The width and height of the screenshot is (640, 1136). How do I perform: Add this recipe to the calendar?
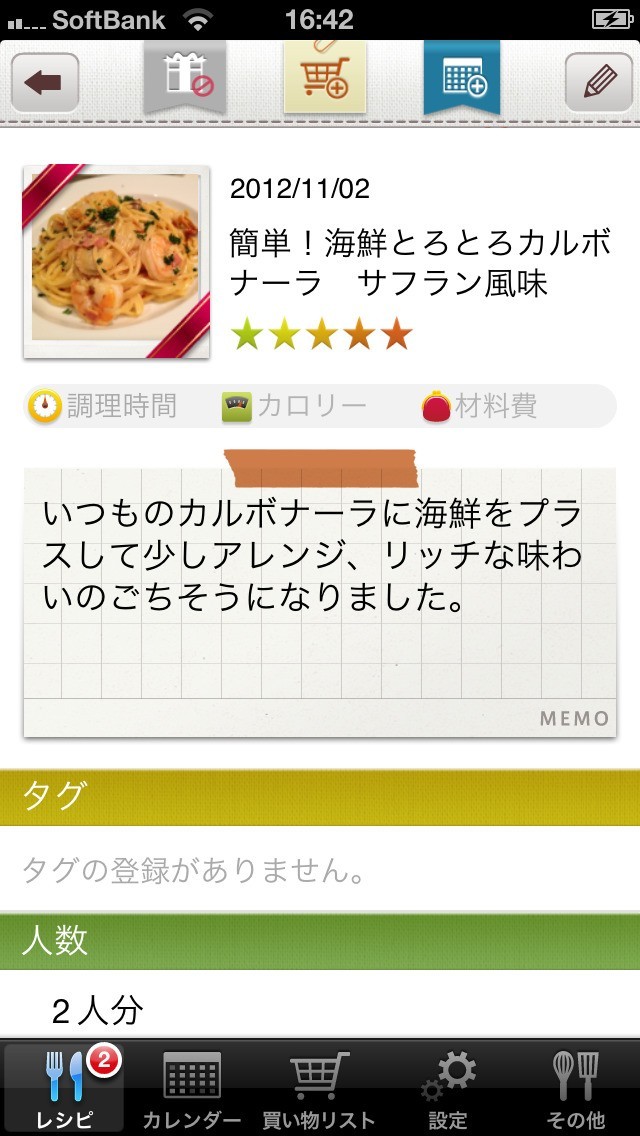(462, 78)
